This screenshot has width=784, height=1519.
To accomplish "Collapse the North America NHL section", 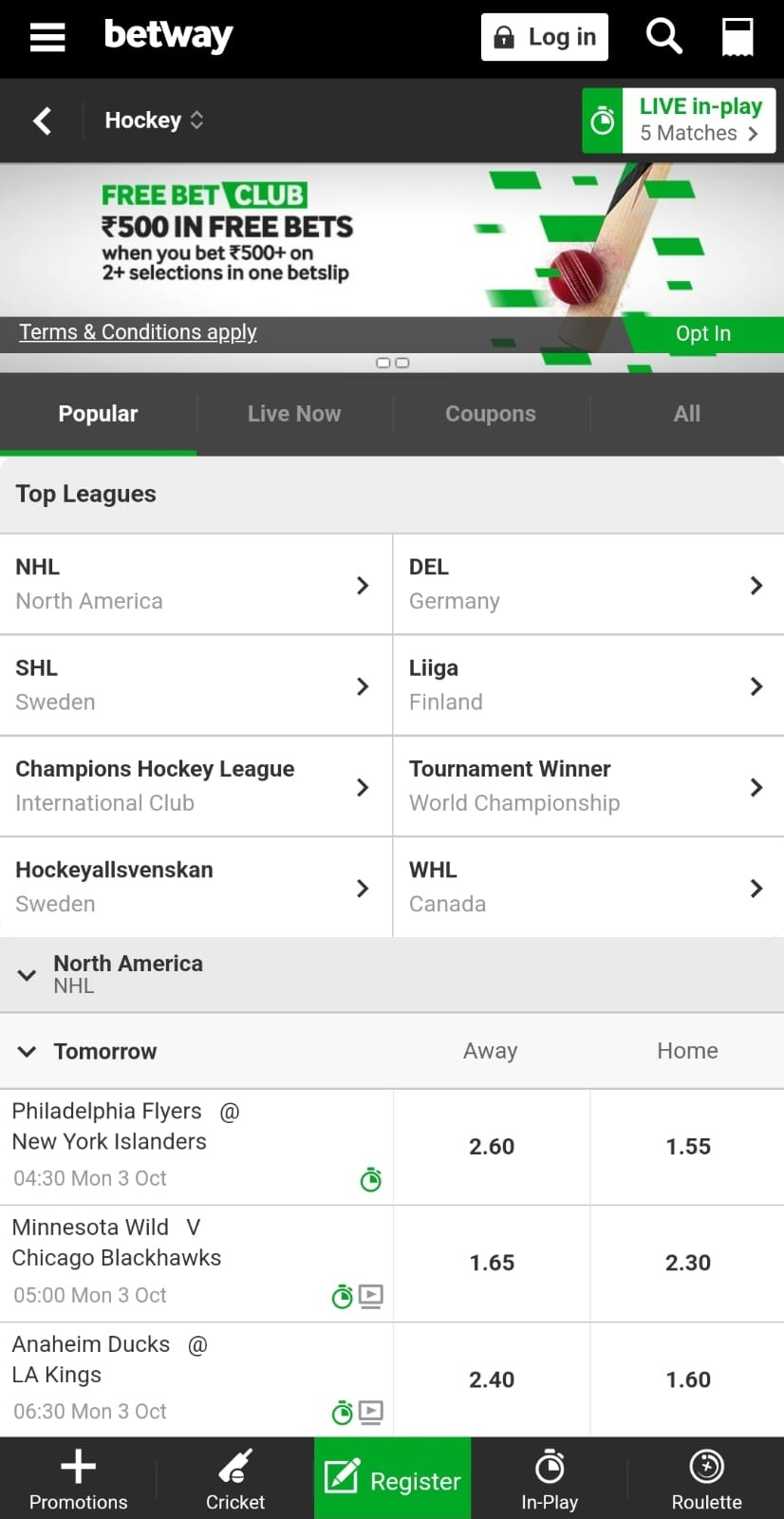I will pyautogui.click(x=392, y=974).
